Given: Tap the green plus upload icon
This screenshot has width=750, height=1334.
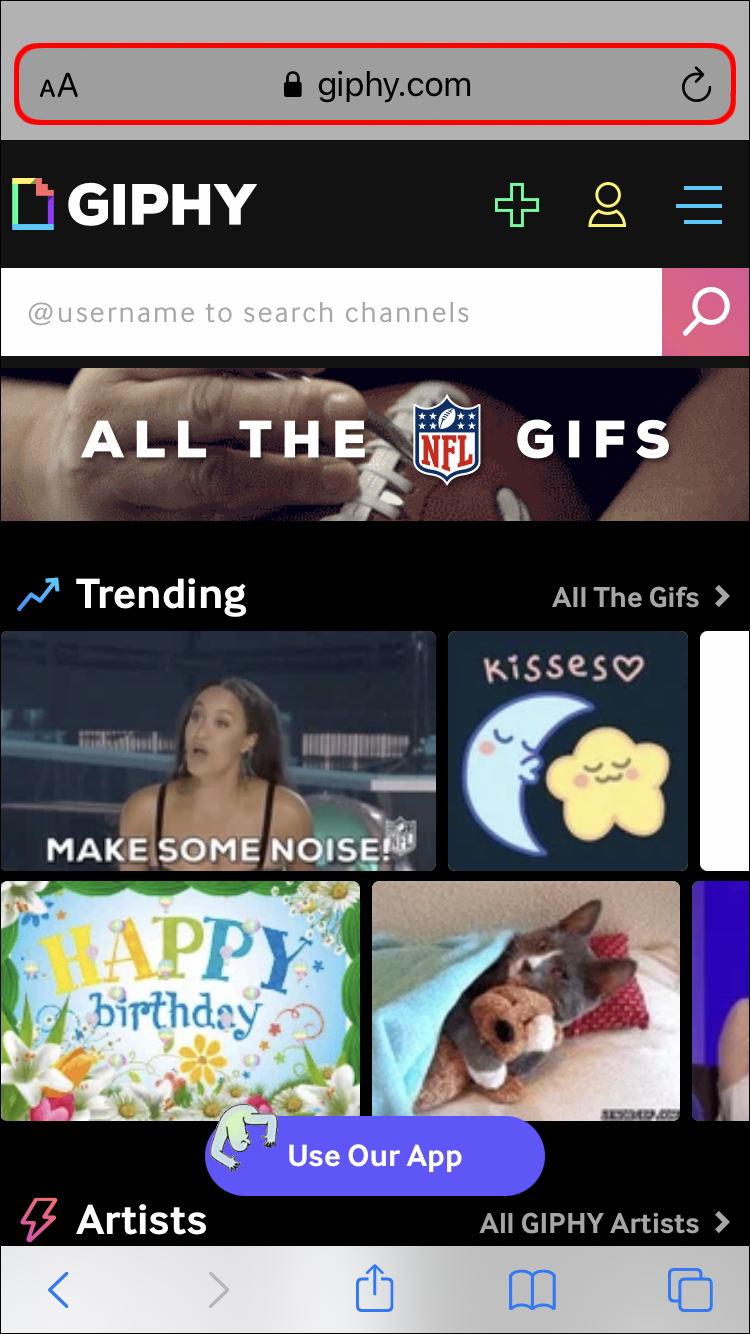Looking at the screenshot, I should pos(517,205).
